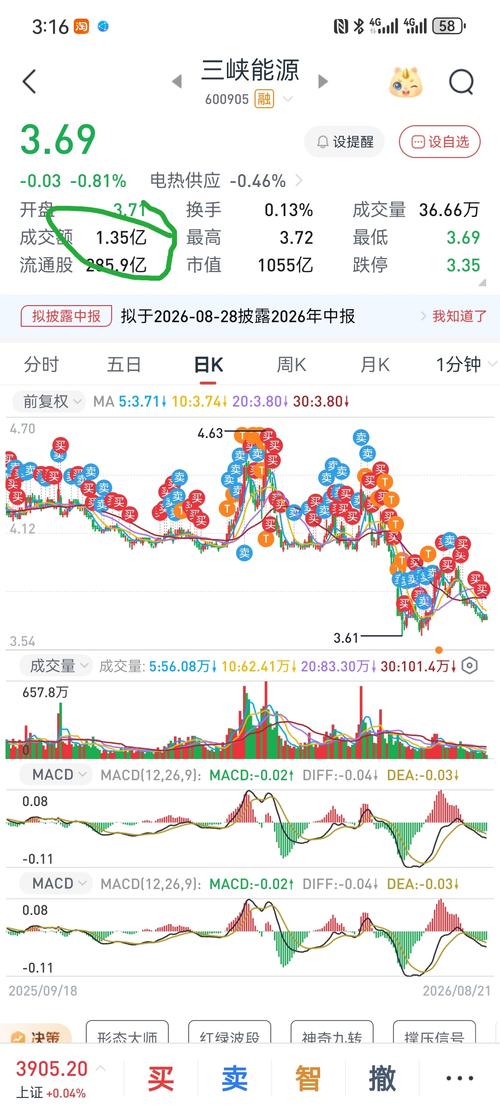The height and width of the screenshot is (1113, 500).
Task: Open the search magnifier icon
Action: click(x=462, y=83)
